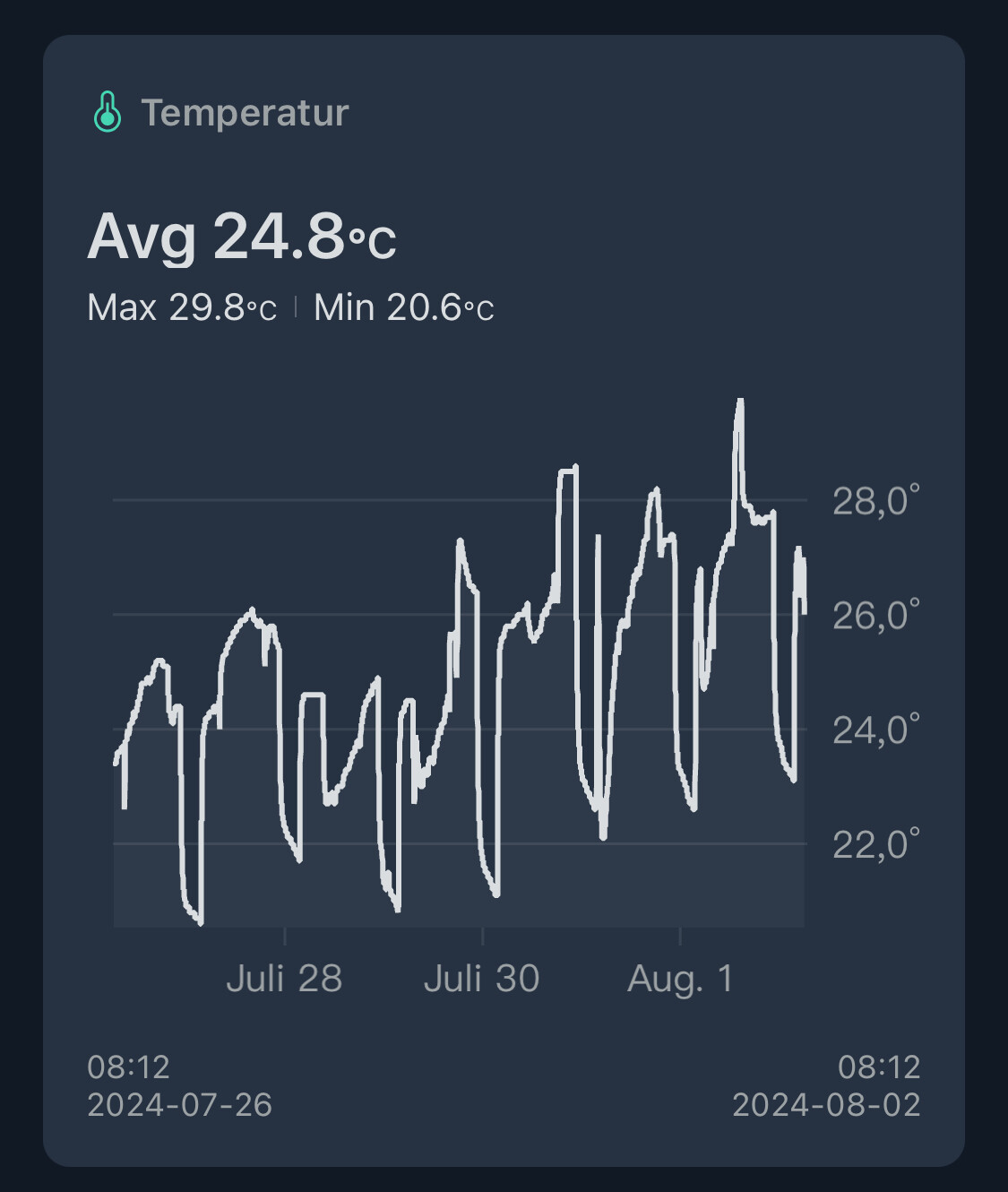
Task: Open the Temperatur chart card
Action: (x=244, y=114)
